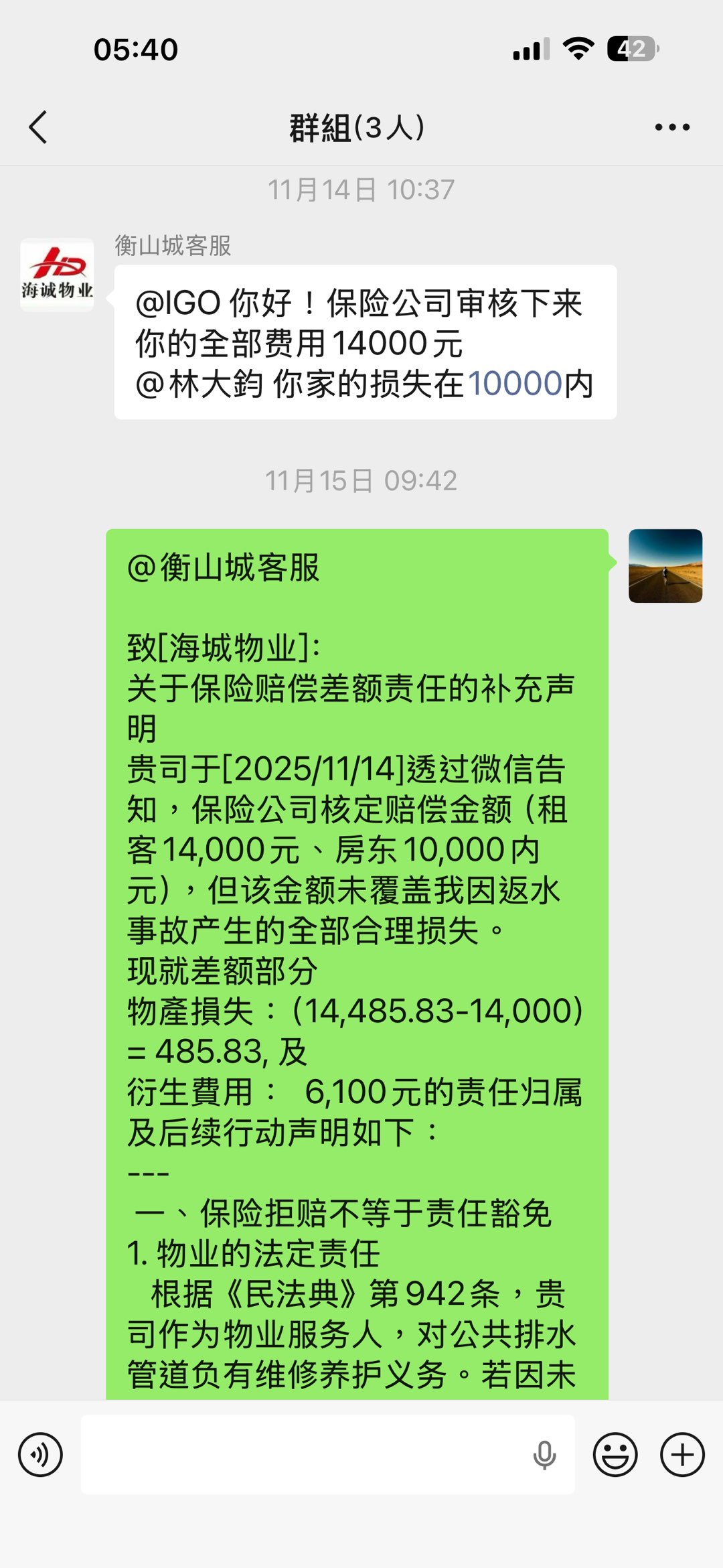Open the emoji sticker panel
Screen dimensions: 723x1568
[x=615, y=1455]
